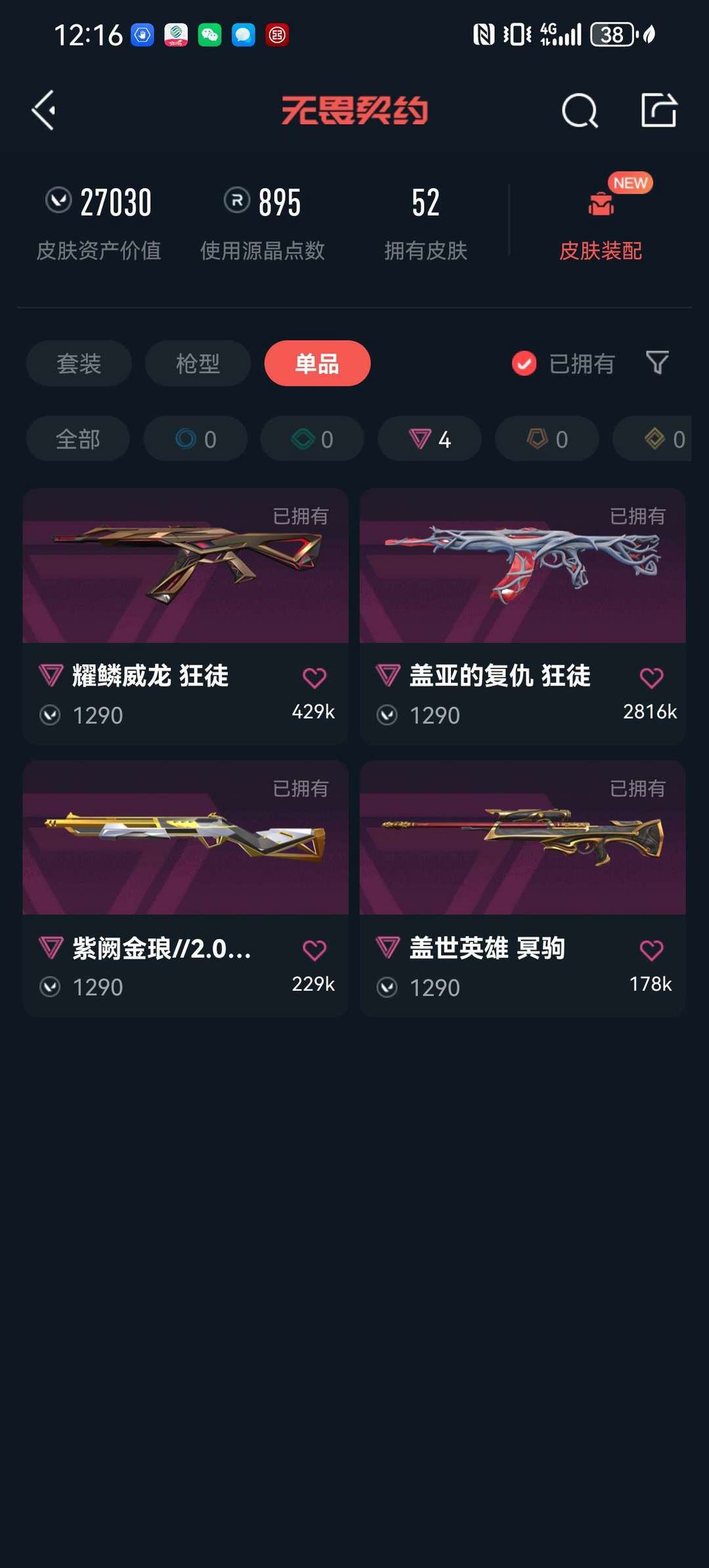
Task: Like the 盖亚的复仇 狂徒 skin
Action: point(651,678)
